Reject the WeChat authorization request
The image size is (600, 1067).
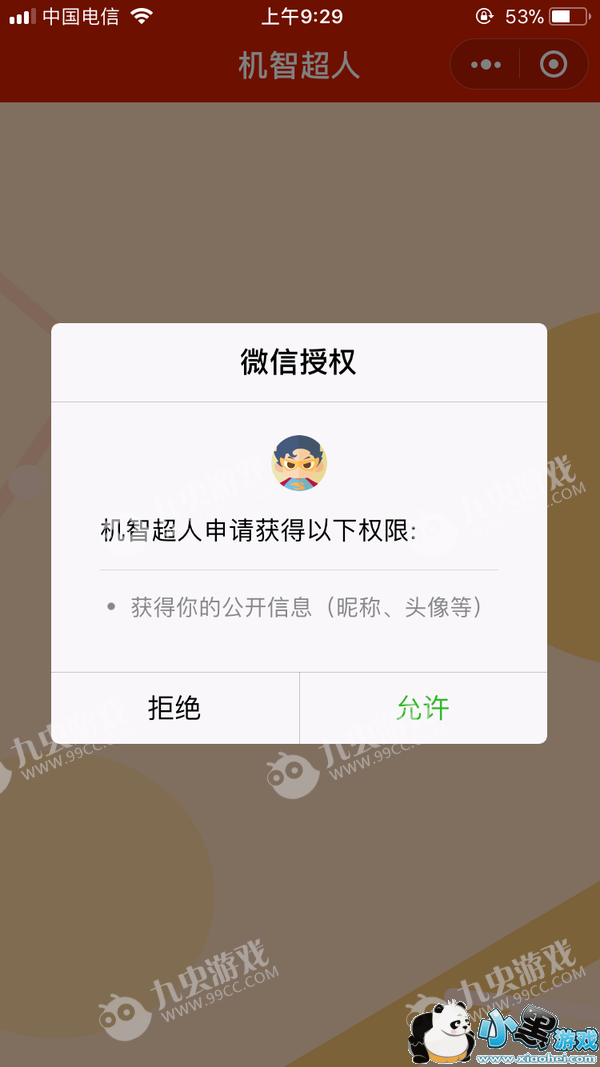pyautogui.click(x=175, y=708)
